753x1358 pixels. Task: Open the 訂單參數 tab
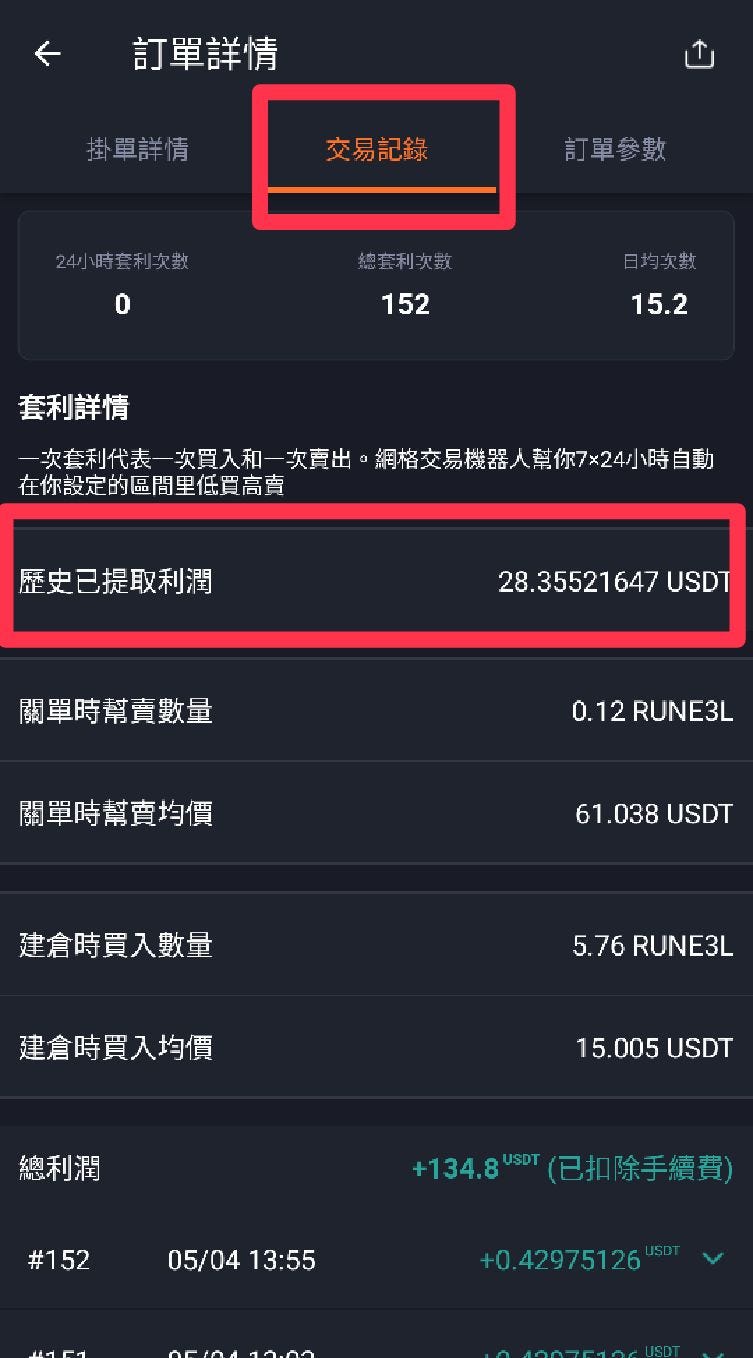(x=615, y=150)
